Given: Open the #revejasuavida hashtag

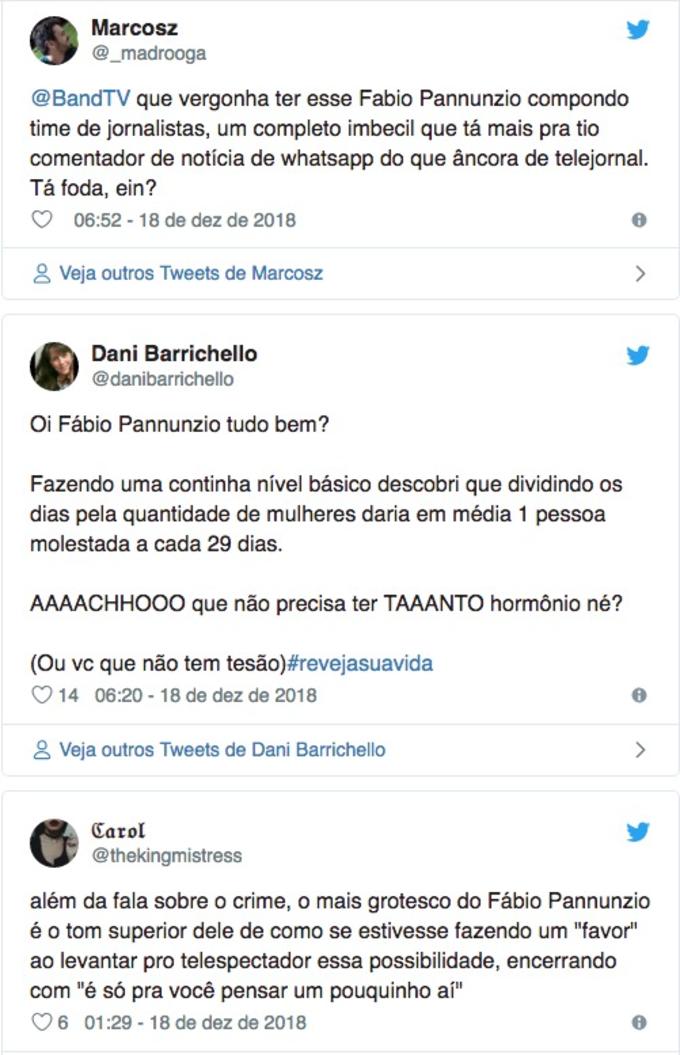Looking at the screenshot, I should [359, 664].
